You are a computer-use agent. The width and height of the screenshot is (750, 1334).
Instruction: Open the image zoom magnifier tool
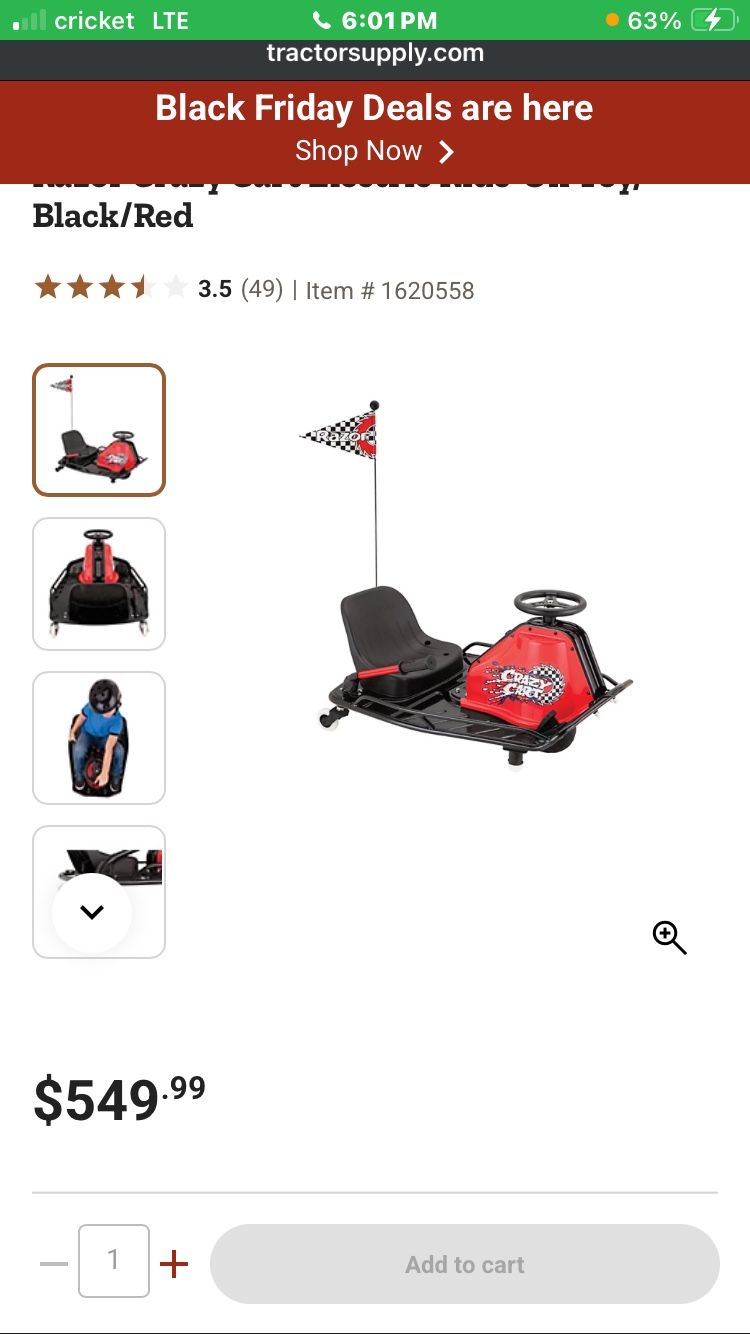[x=669, y=938]
